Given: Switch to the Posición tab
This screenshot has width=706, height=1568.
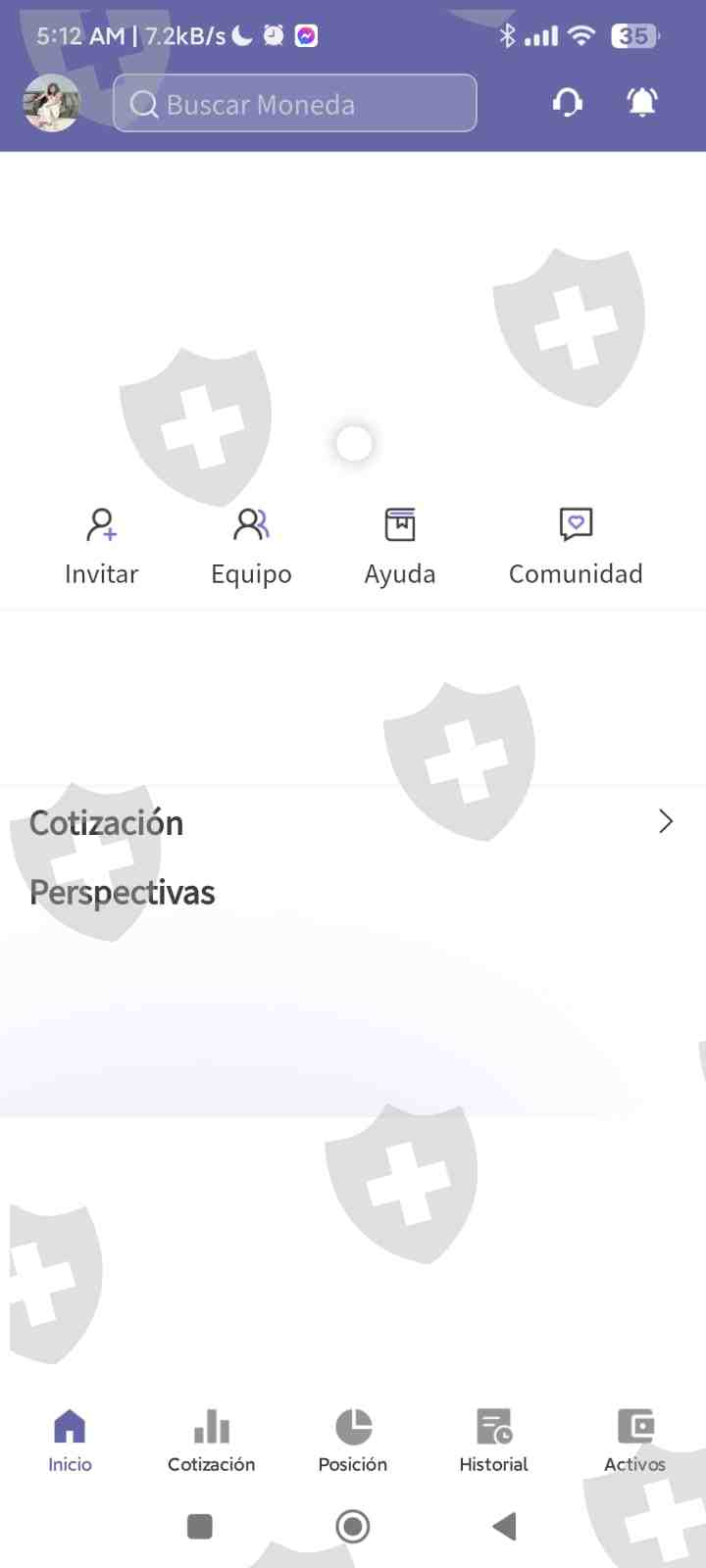Looking at the screenshot, I should pyautogui.click(x=353, y=1441).
